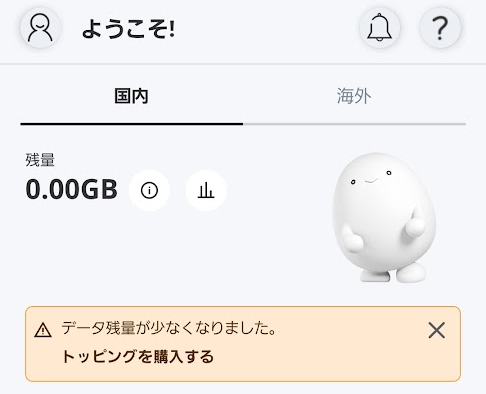Open help with the question mark icon

click(440, 28)
